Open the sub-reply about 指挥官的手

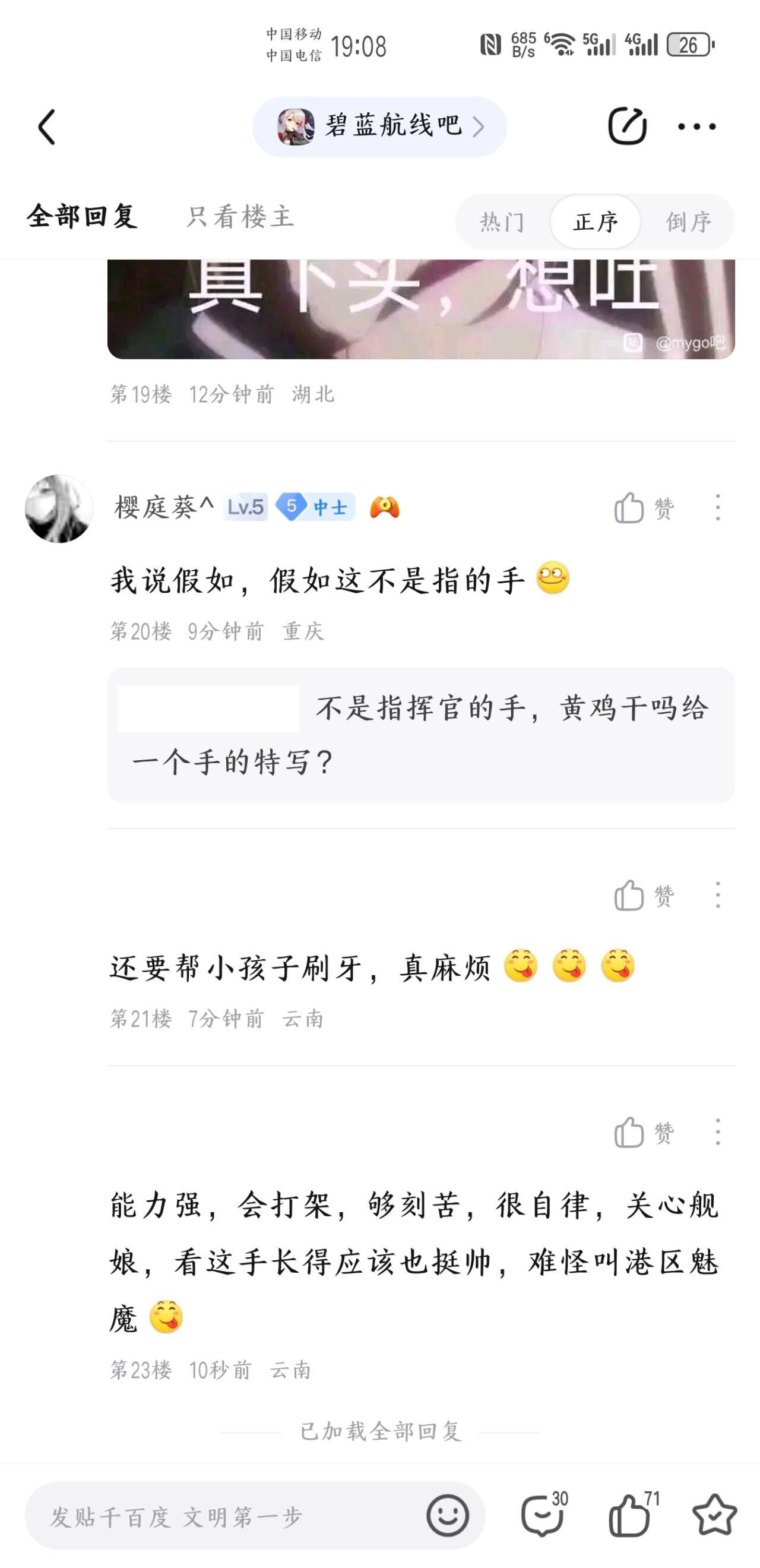point(420,735)
